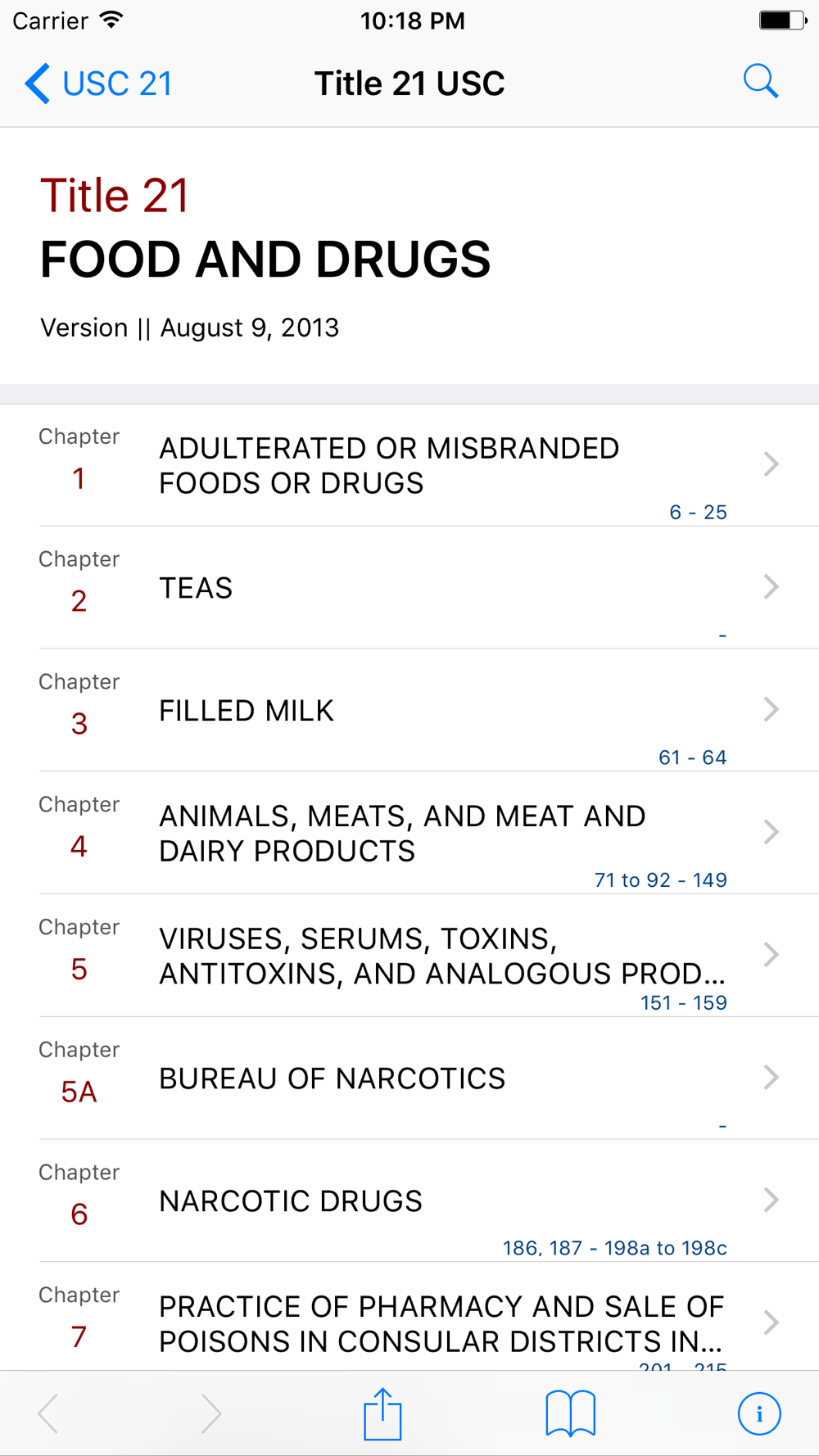Open Chapter 5A Bureau of Narcotics
This screenshot has width=819, height=1456.
(409, 1078)
